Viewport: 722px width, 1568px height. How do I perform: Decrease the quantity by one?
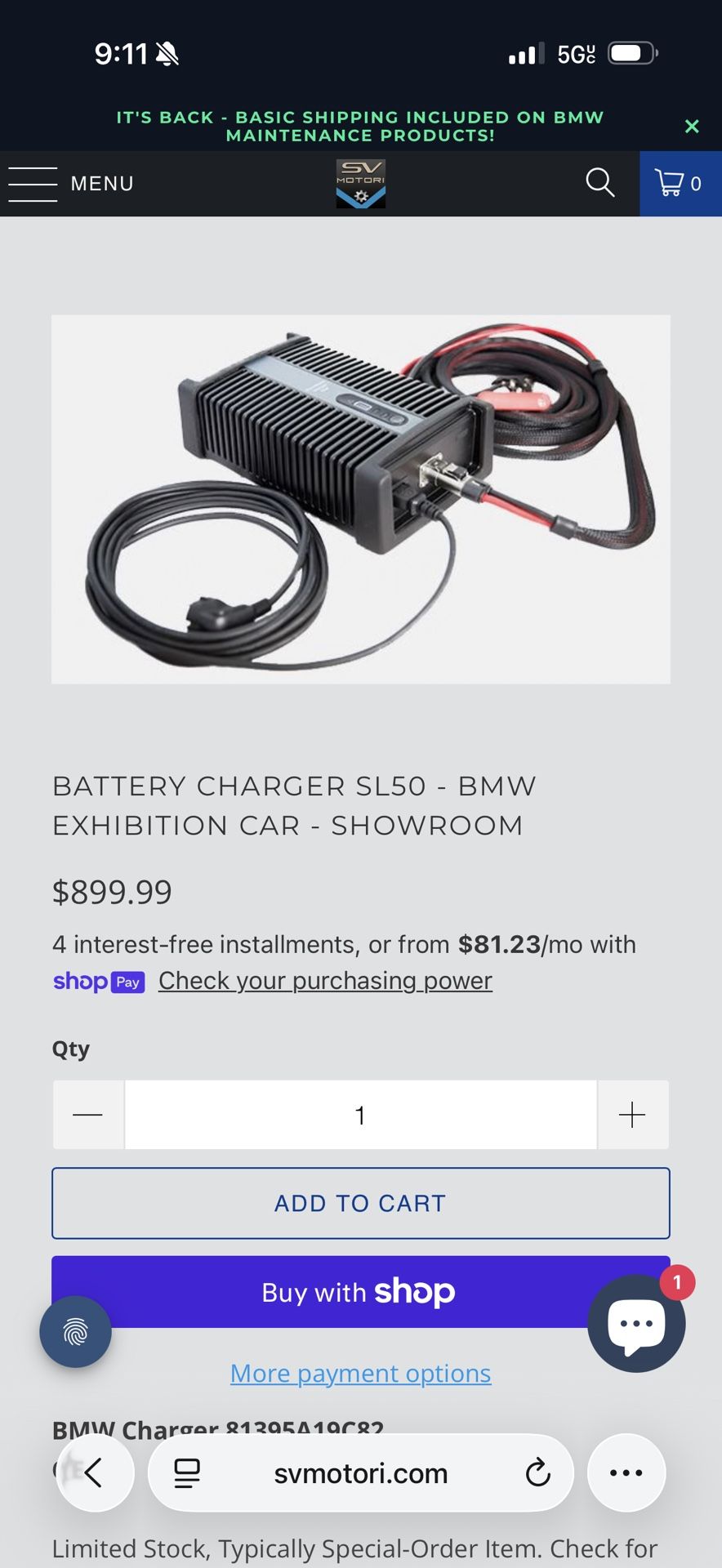tap(88, 1115)
